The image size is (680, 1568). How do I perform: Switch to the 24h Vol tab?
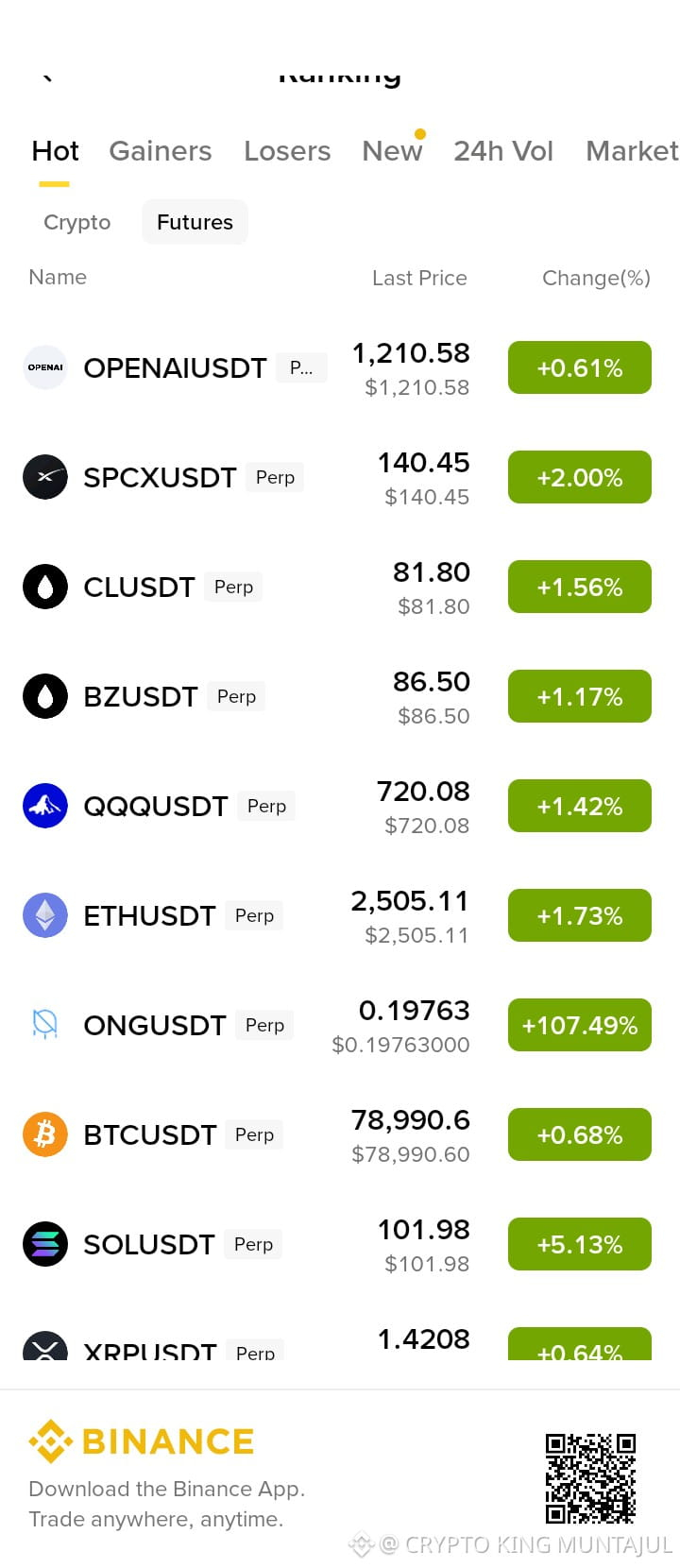503,151
